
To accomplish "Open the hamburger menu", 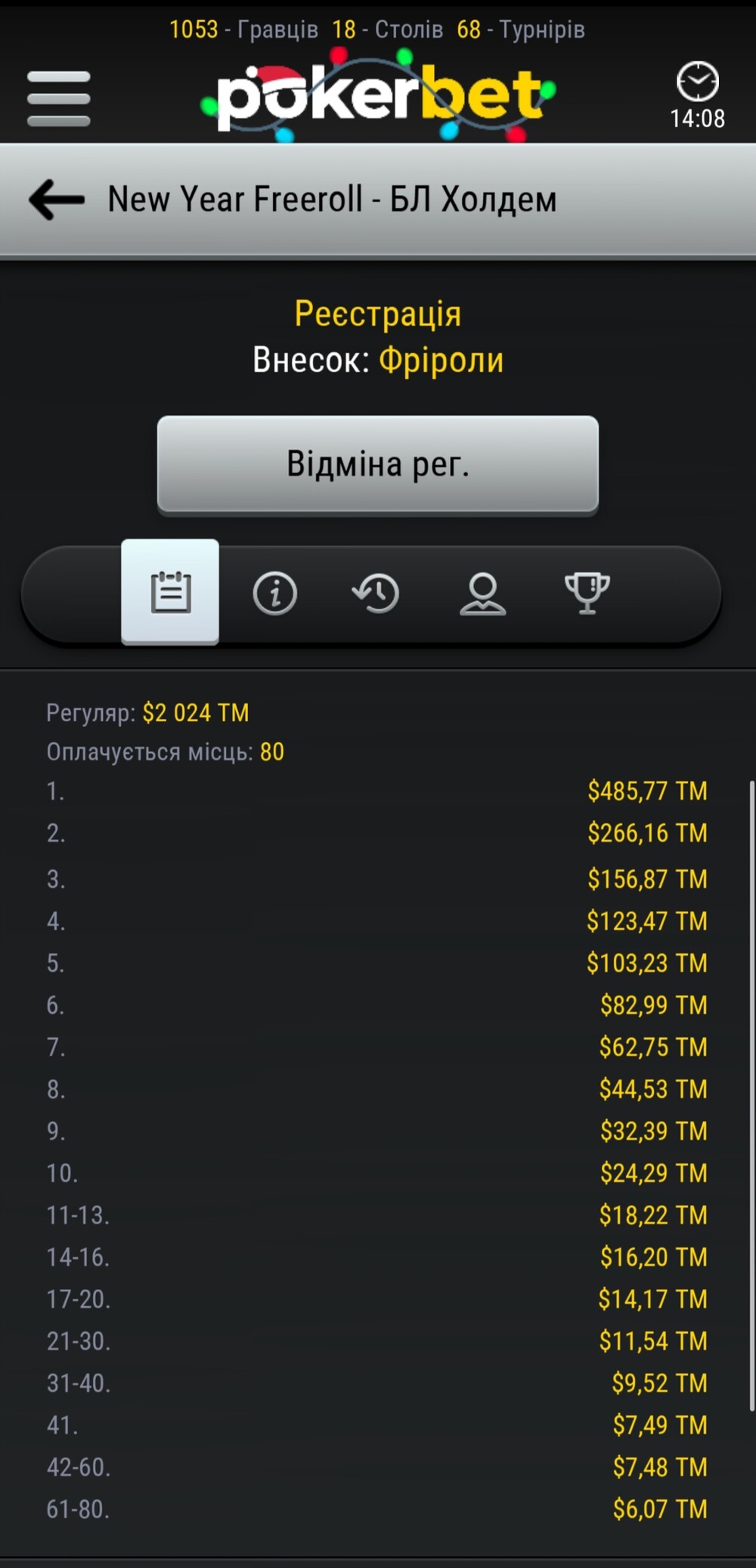I will coord(59,99).
